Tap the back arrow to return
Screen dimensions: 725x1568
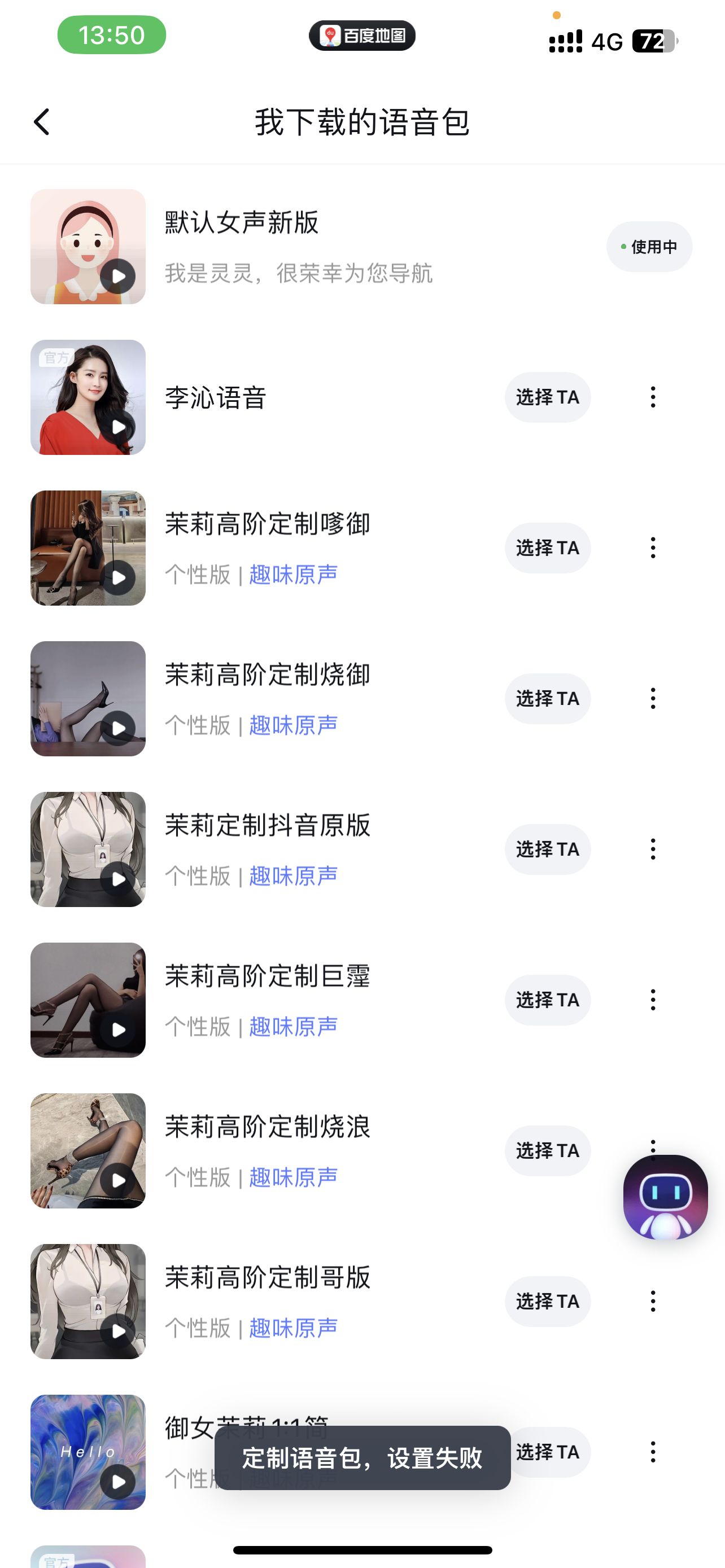coord(41,121)
